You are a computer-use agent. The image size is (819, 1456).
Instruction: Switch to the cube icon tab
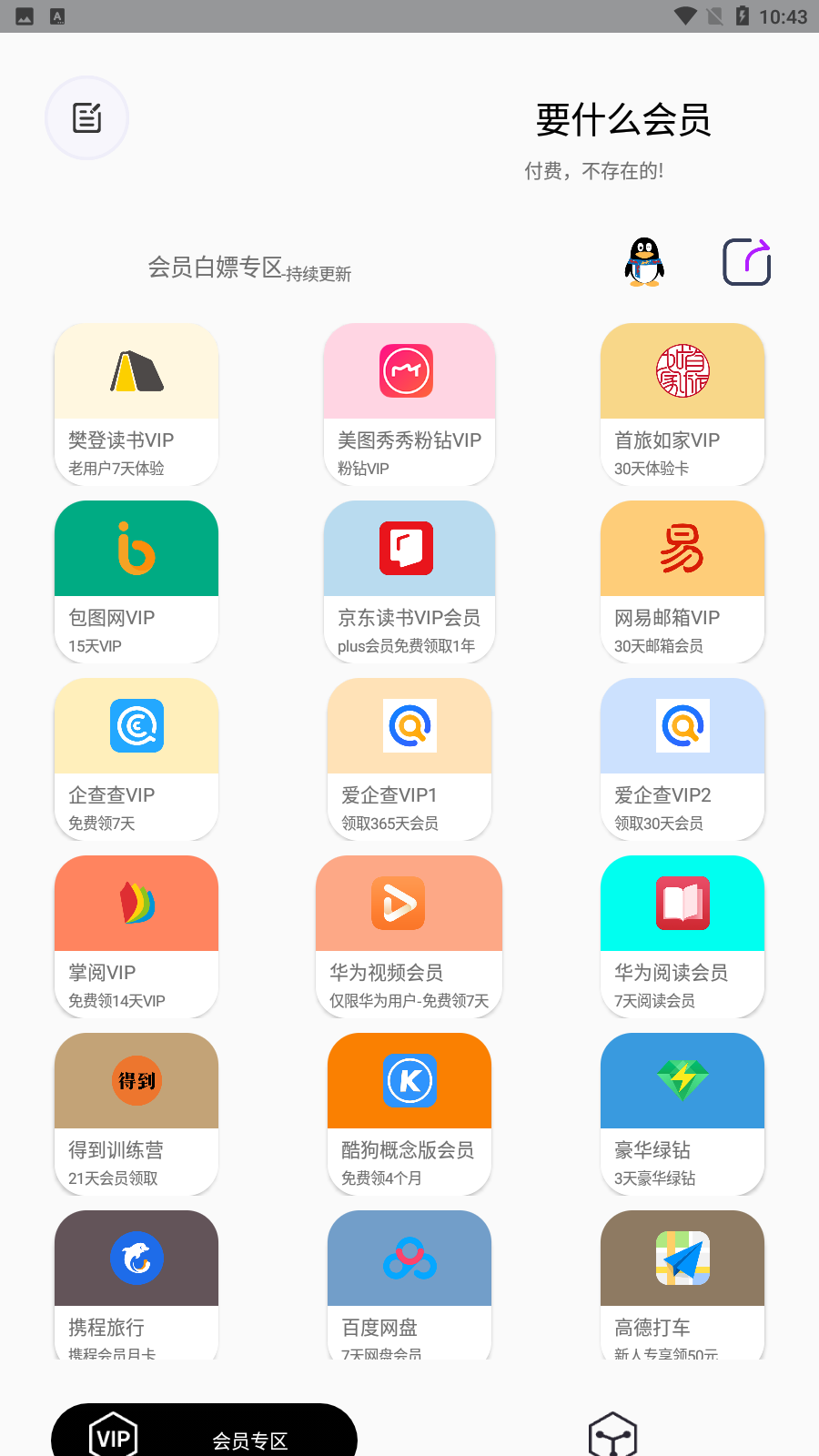click(612, 1435)
